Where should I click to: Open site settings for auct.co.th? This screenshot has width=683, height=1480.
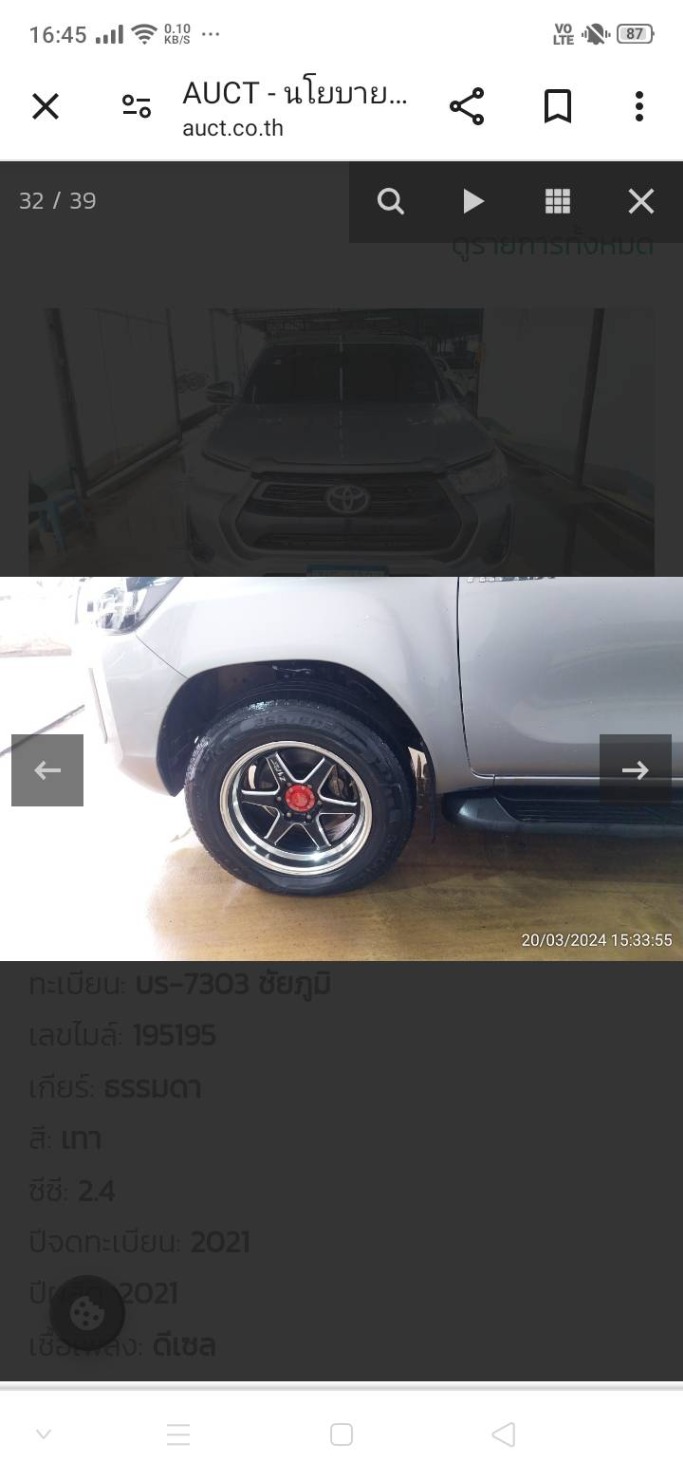tap(136, 107)
